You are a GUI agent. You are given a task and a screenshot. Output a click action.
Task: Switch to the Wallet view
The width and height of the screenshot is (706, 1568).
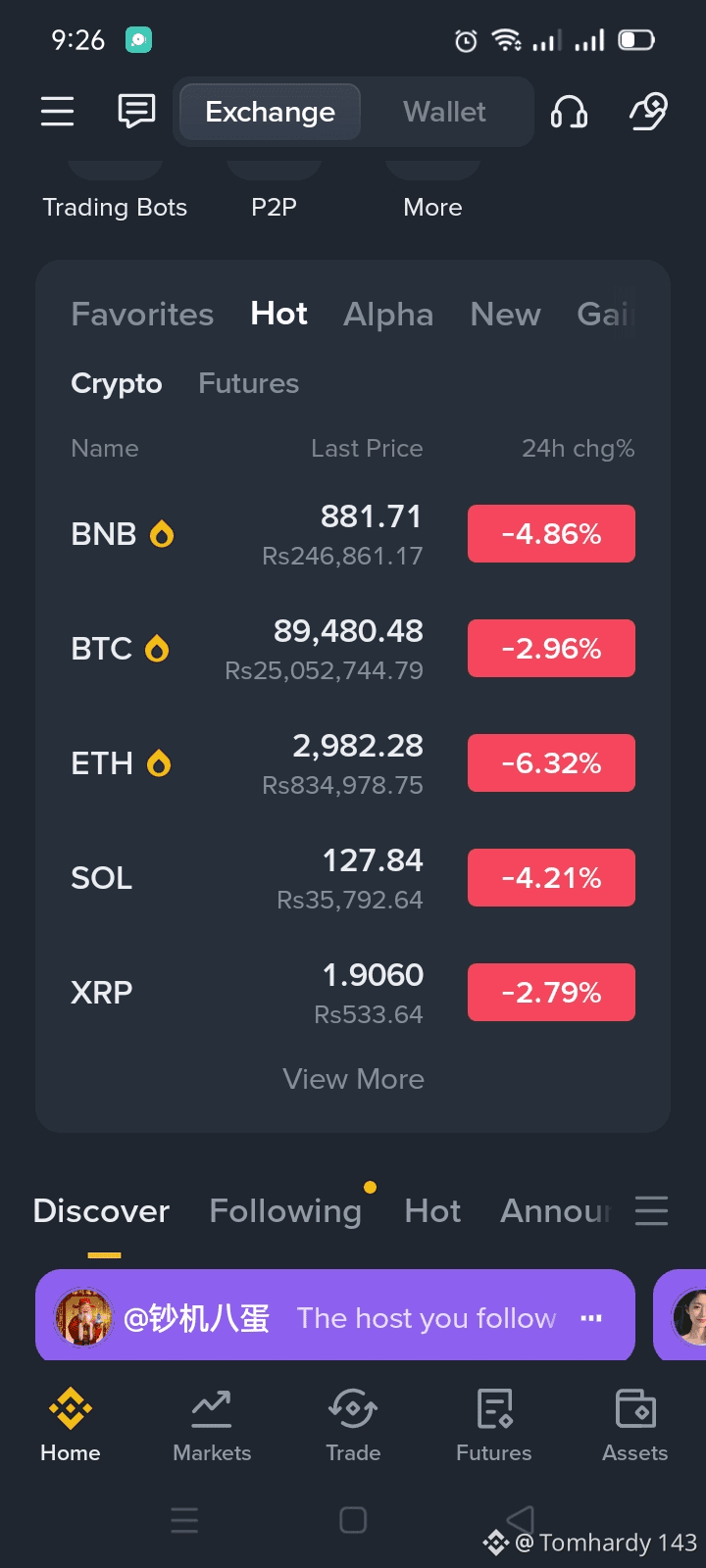(444, 112)
